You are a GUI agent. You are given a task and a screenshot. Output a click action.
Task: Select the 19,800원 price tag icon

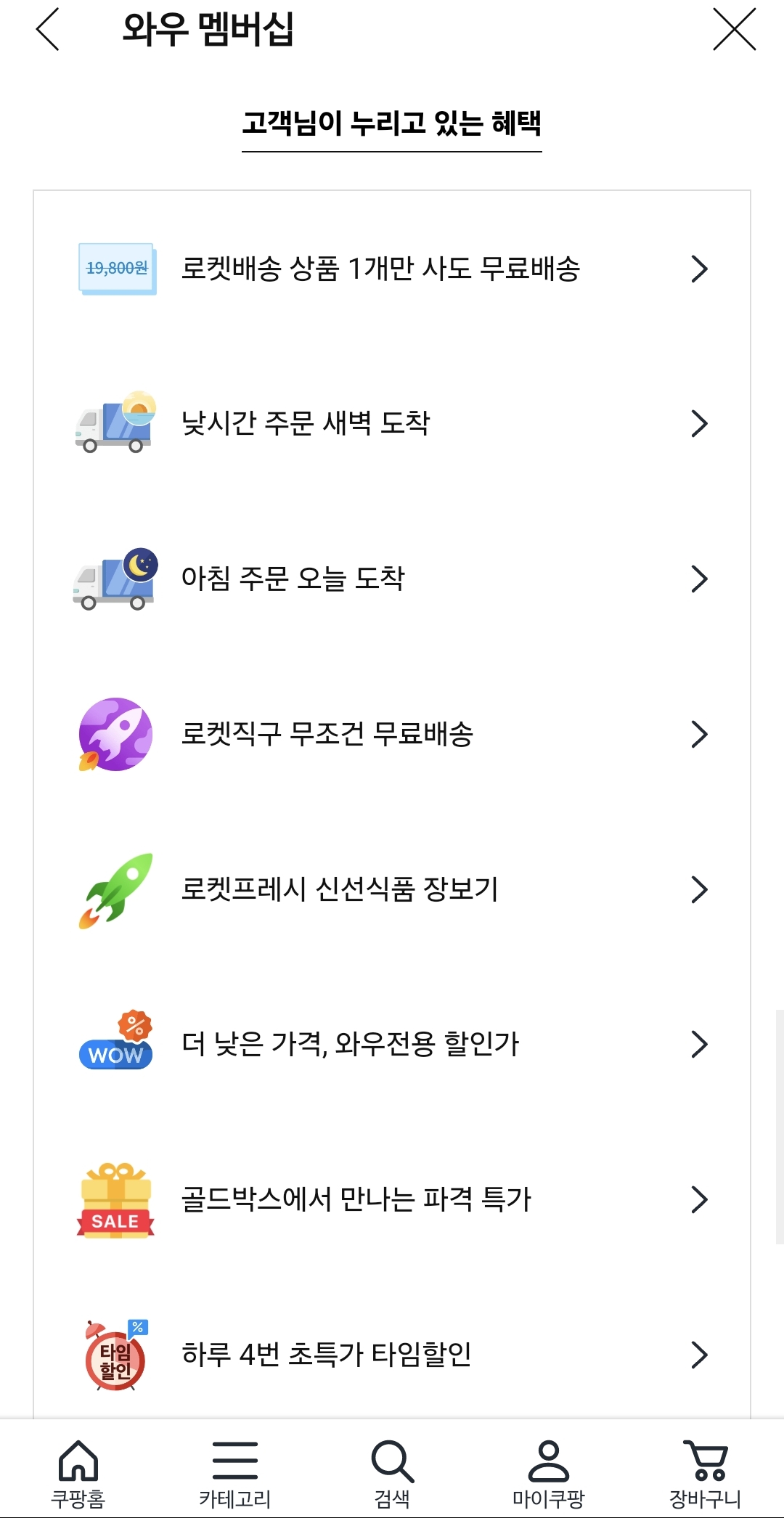[115, 268]
